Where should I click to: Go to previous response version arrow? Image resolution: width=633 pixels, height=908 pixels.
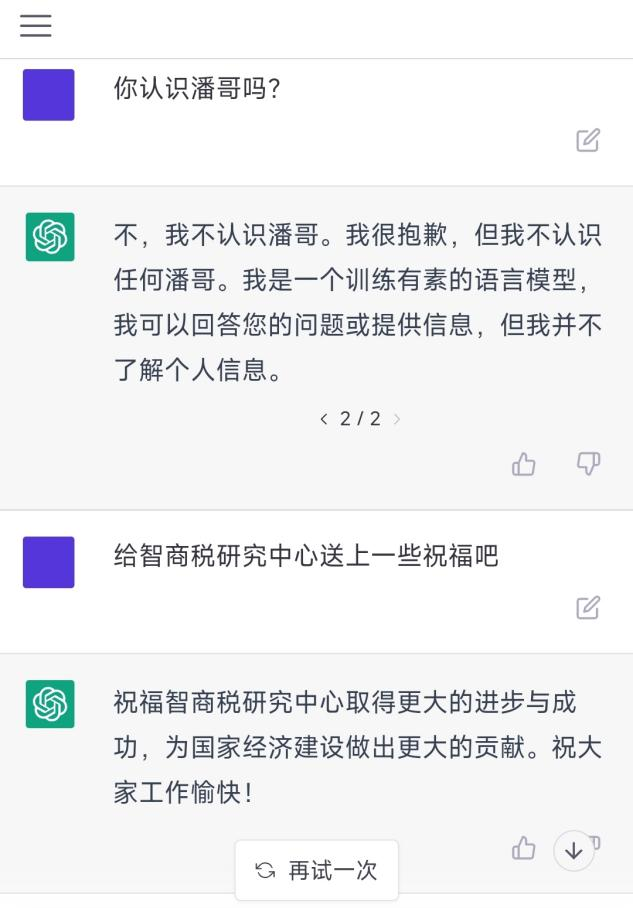point(324,419)
